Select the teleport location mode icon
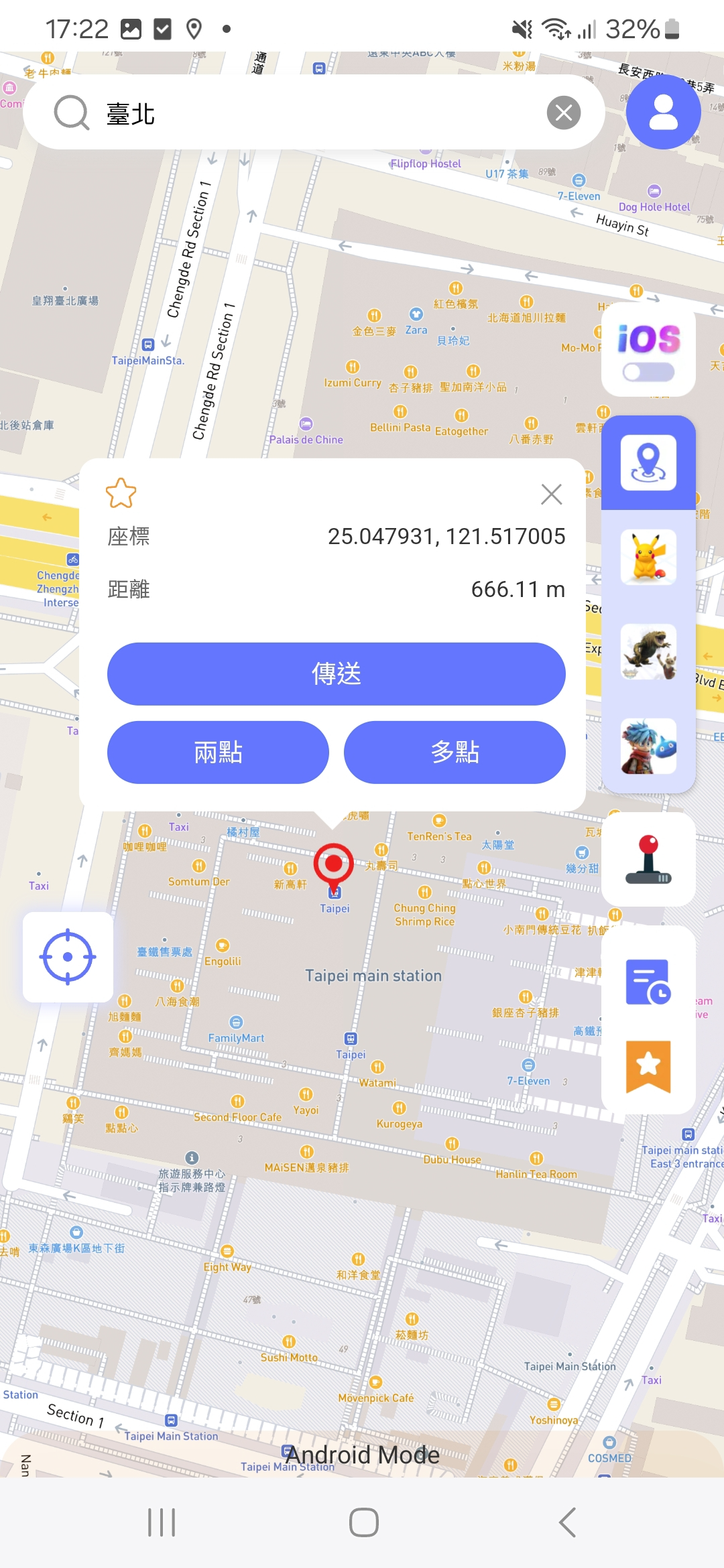Viewport: 724px width, 1568px height. click(x=648, y=462)
